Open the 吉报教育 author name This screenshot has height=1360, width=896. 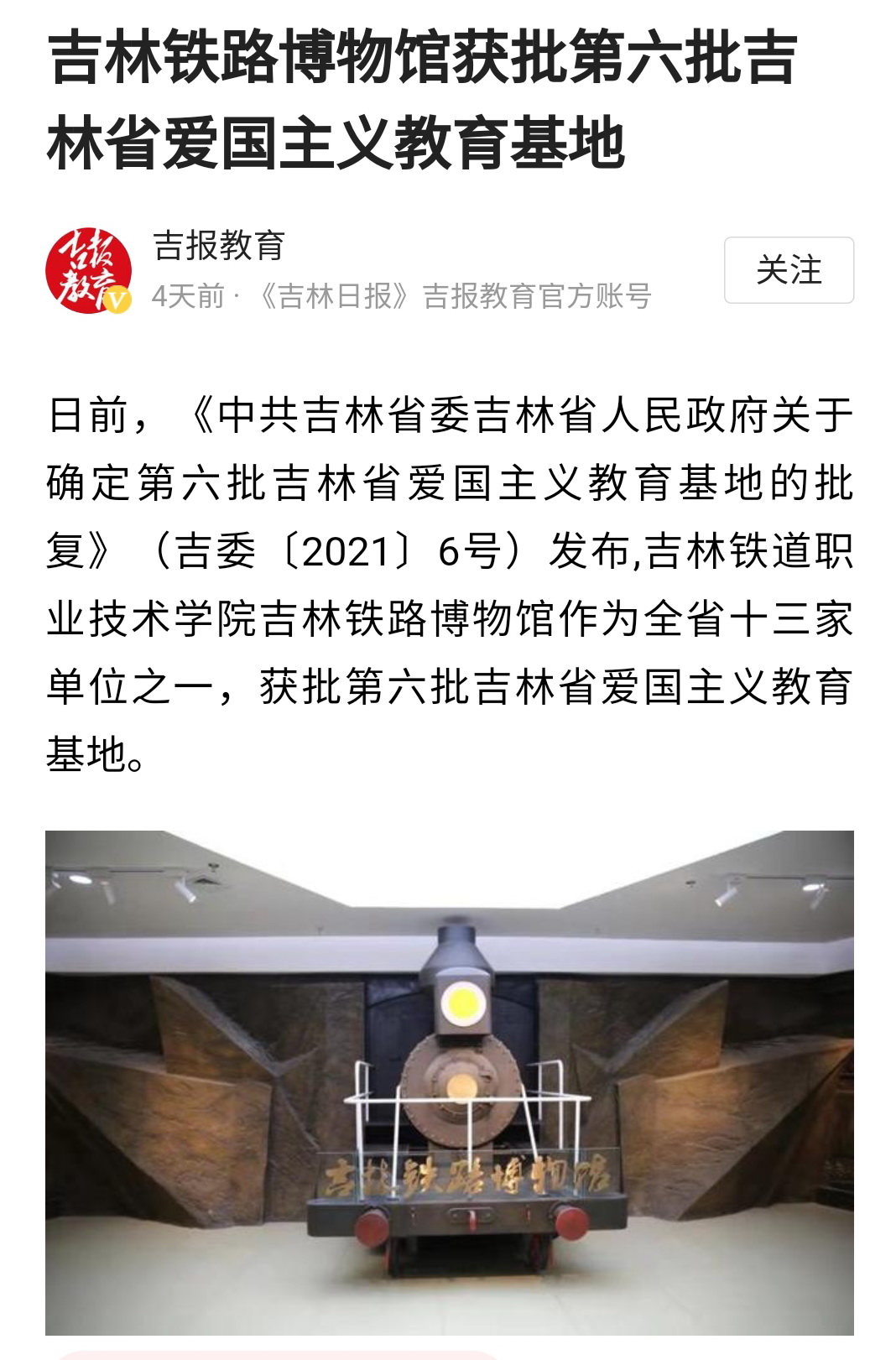tap(219, 246)
